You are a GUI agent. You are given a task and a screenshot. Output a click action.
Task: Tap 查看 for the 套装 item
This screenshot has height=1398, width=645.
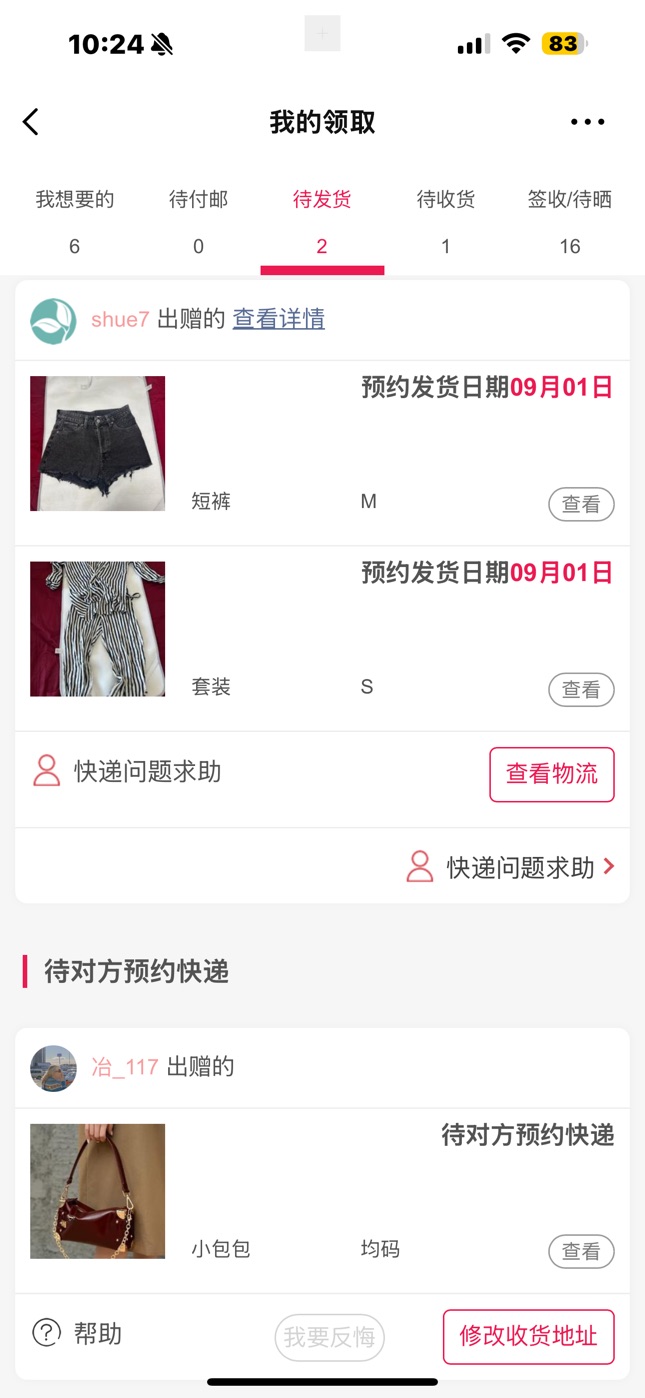click(581, 689)
